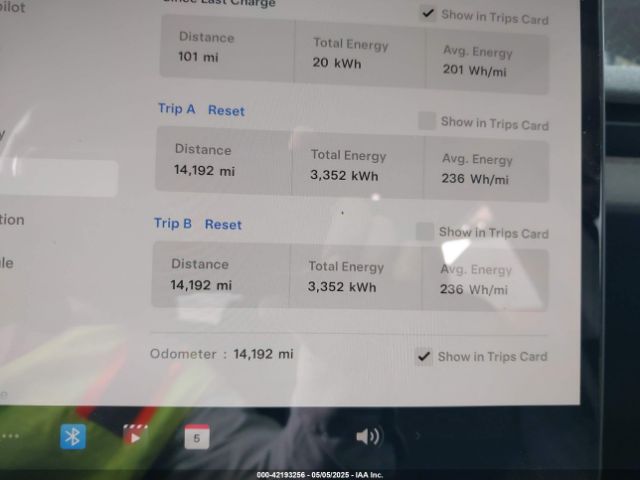640x480 pixels.
Task: Untick Show in Trips Card for Odometer
Action: coord(424,356)
